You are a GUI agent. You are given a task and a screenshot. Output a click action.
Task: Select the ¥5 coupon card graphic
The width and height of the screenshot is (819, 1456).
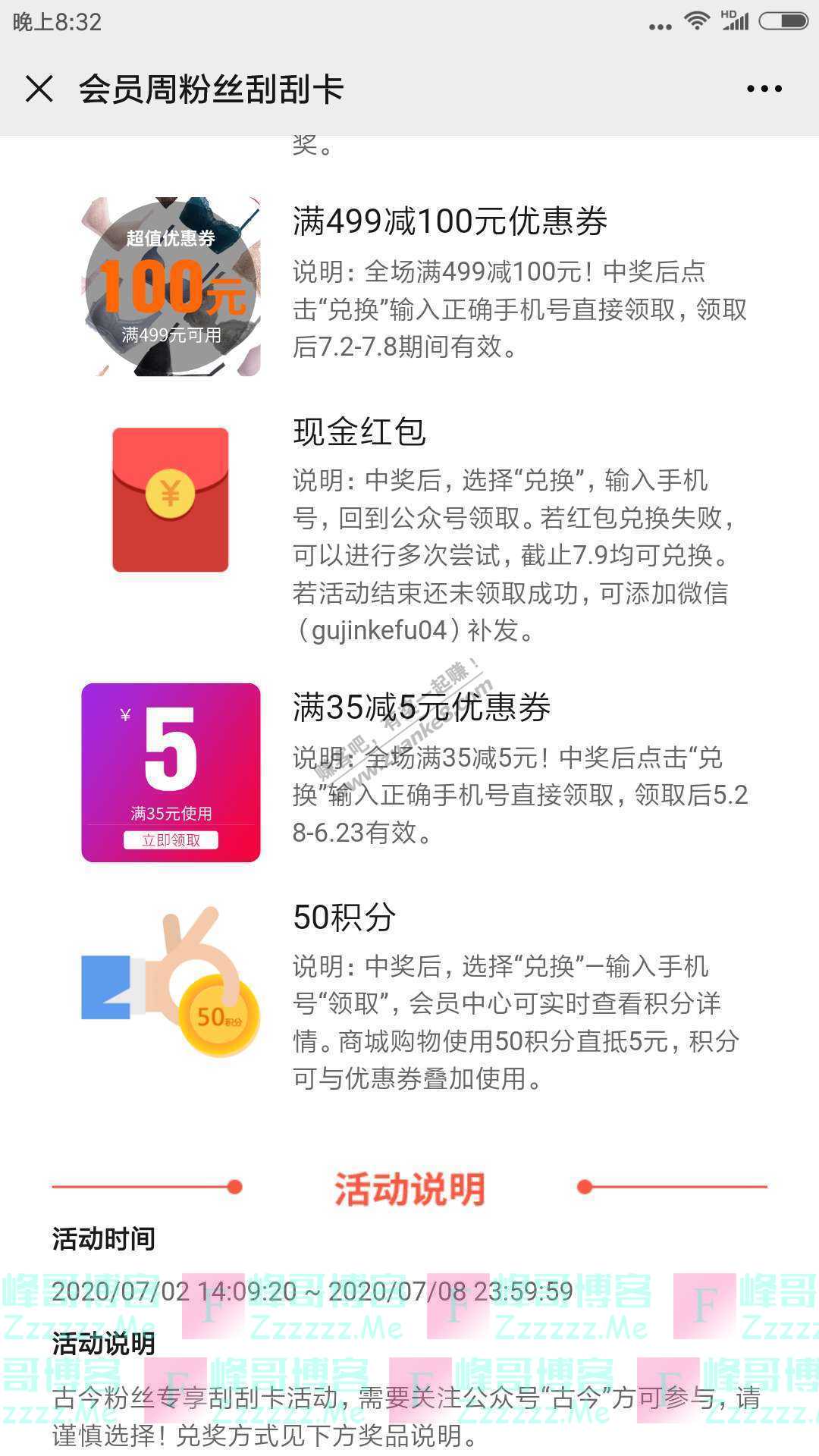point(171,773)
